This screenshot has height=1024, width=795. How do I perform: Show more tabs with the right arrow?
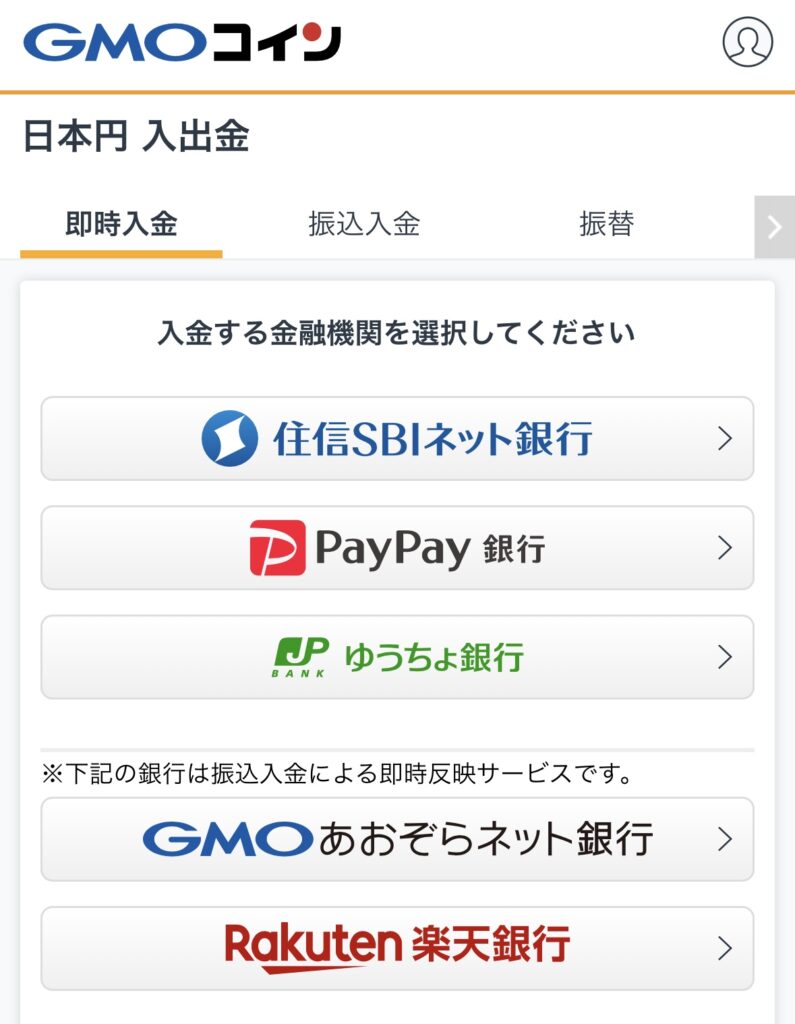pyautogui.click(x=774, y=227)
